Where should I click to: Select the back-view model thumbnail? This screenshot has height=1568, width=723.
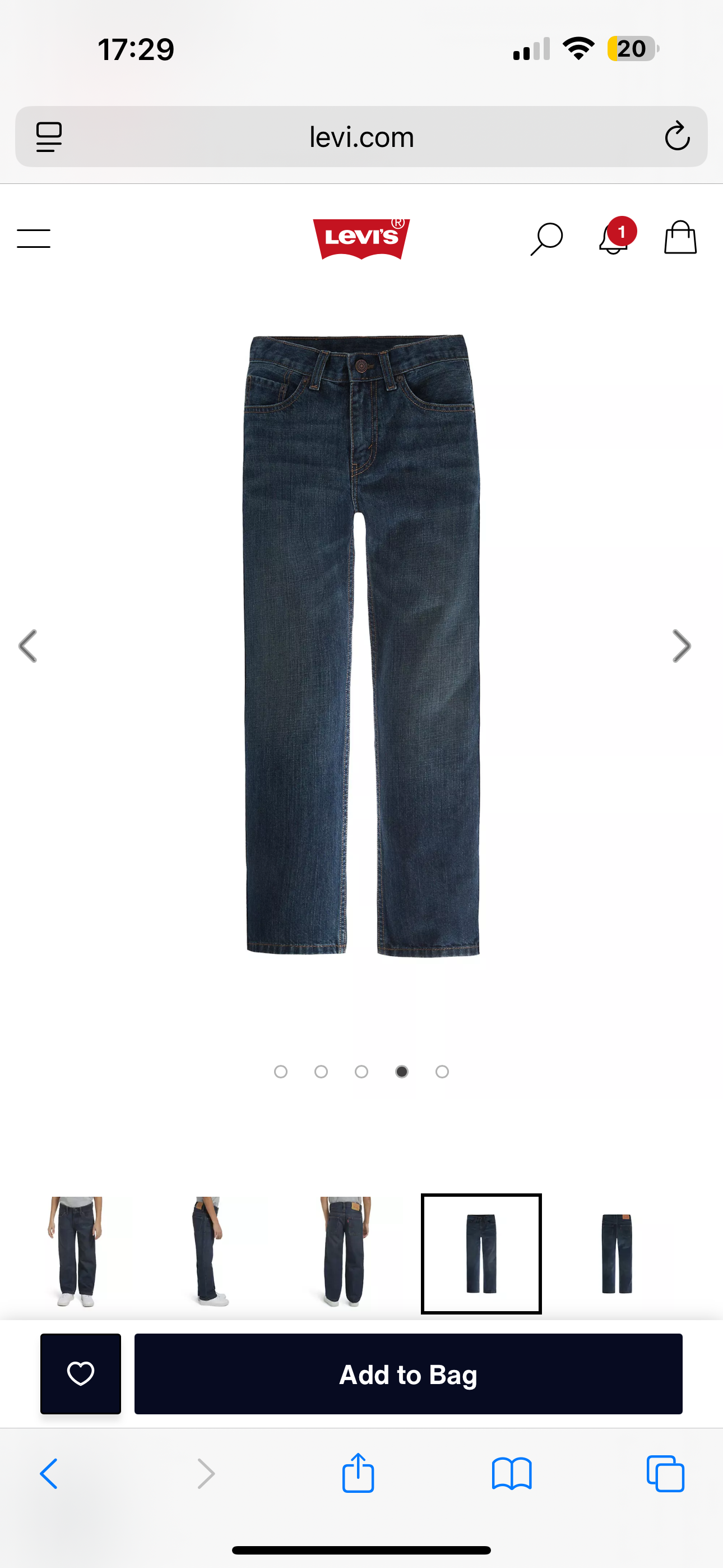345,1253
